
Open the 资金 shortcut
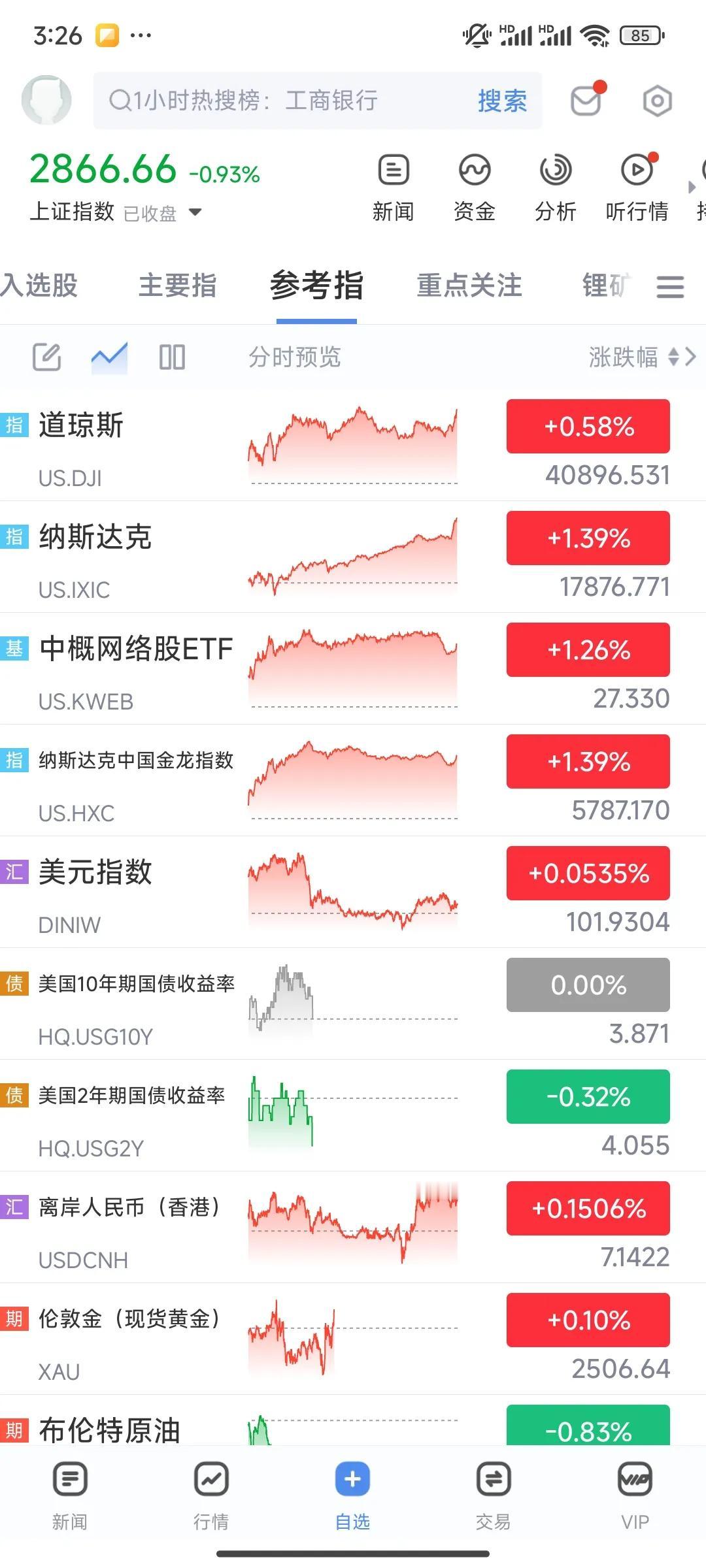(x=474, y=188)
